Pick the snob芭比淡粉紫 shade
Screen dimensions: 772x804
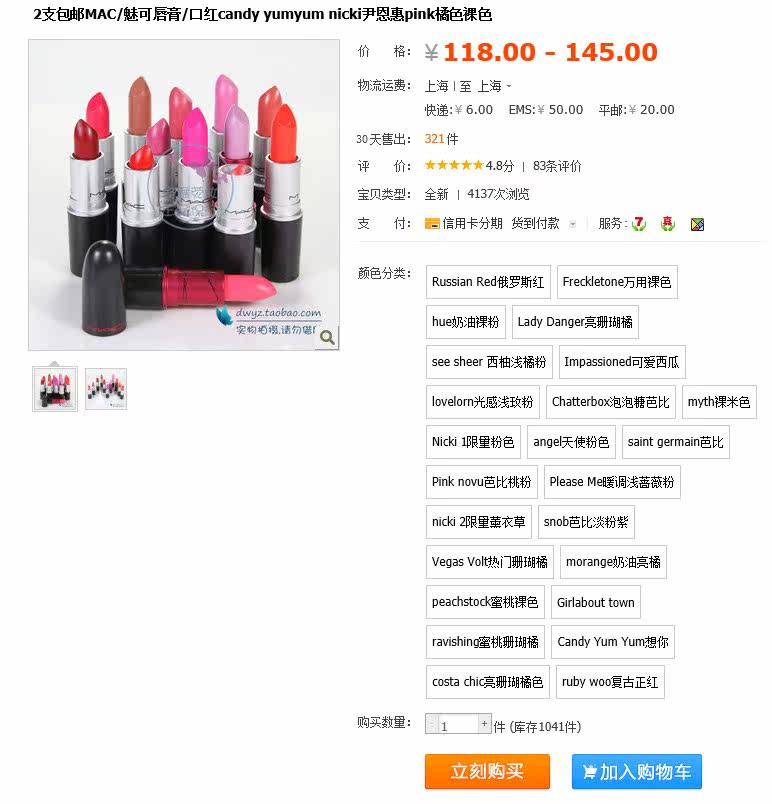pyautogui.click(x=586, y=522)
